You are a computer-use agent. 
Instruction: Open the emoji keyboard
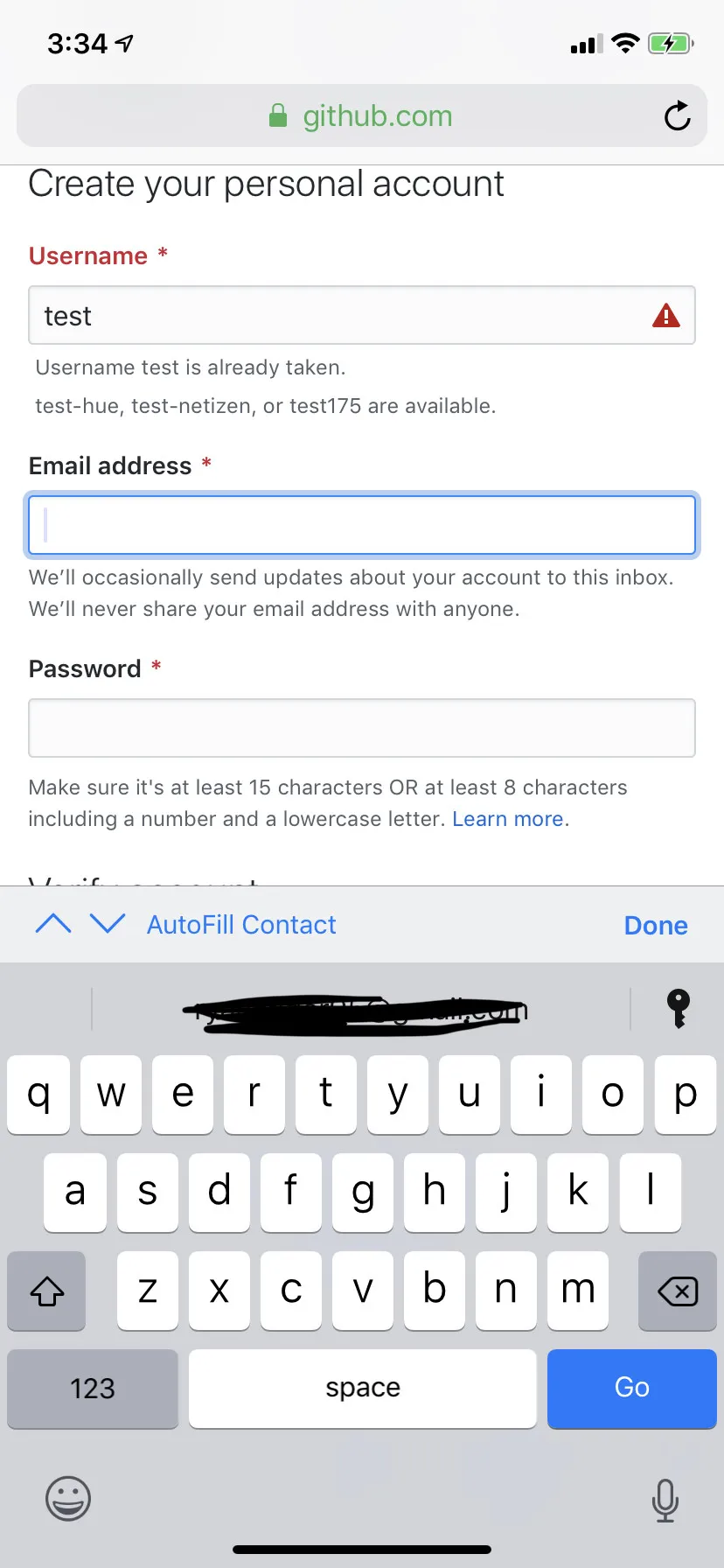click(x=68, y=1499)
